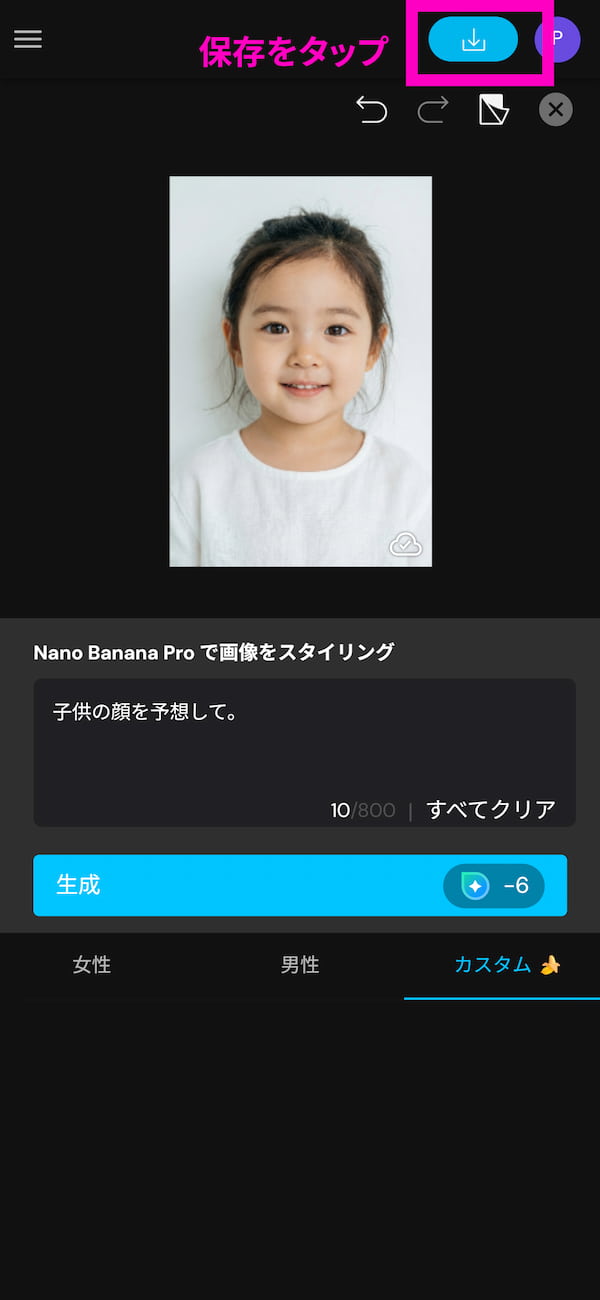Viewport: 600px width, 1300px height.
Task: Switch to the 男性 tab
Action: [300, 965]
